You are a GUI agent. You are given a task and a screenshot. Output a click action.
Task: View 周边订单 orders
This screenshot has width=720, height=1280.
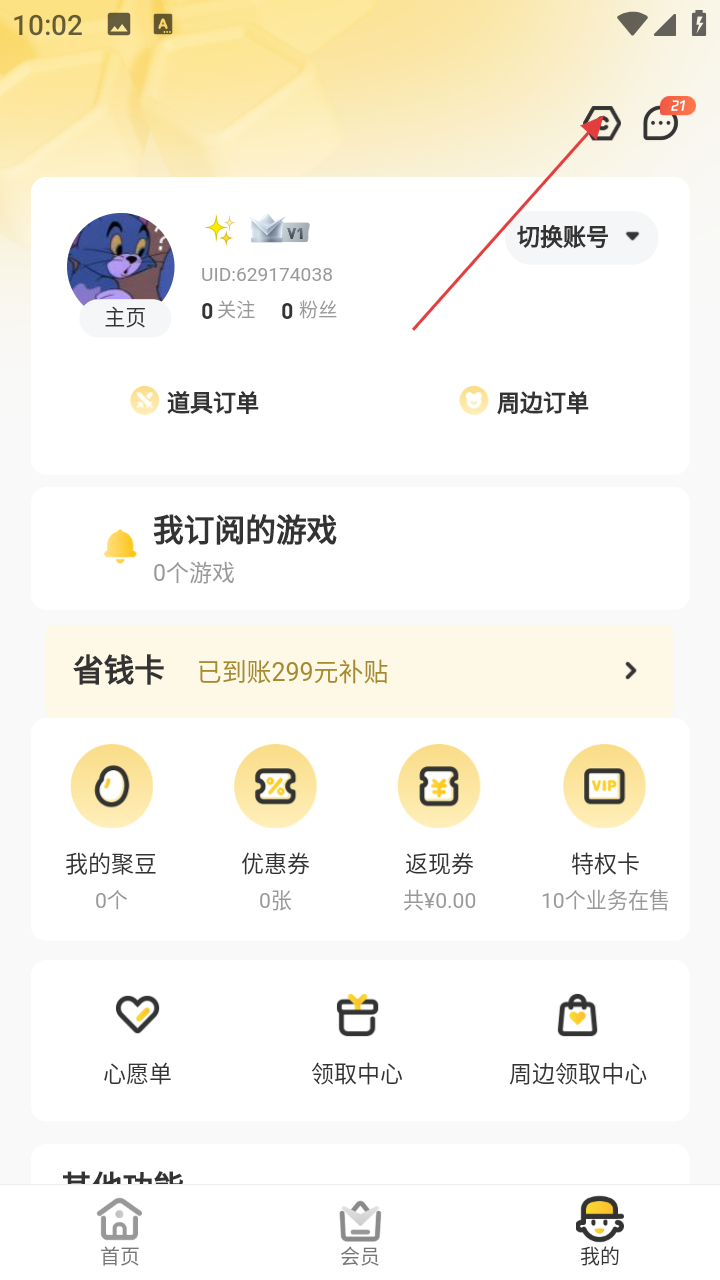[x=524, y=402]
